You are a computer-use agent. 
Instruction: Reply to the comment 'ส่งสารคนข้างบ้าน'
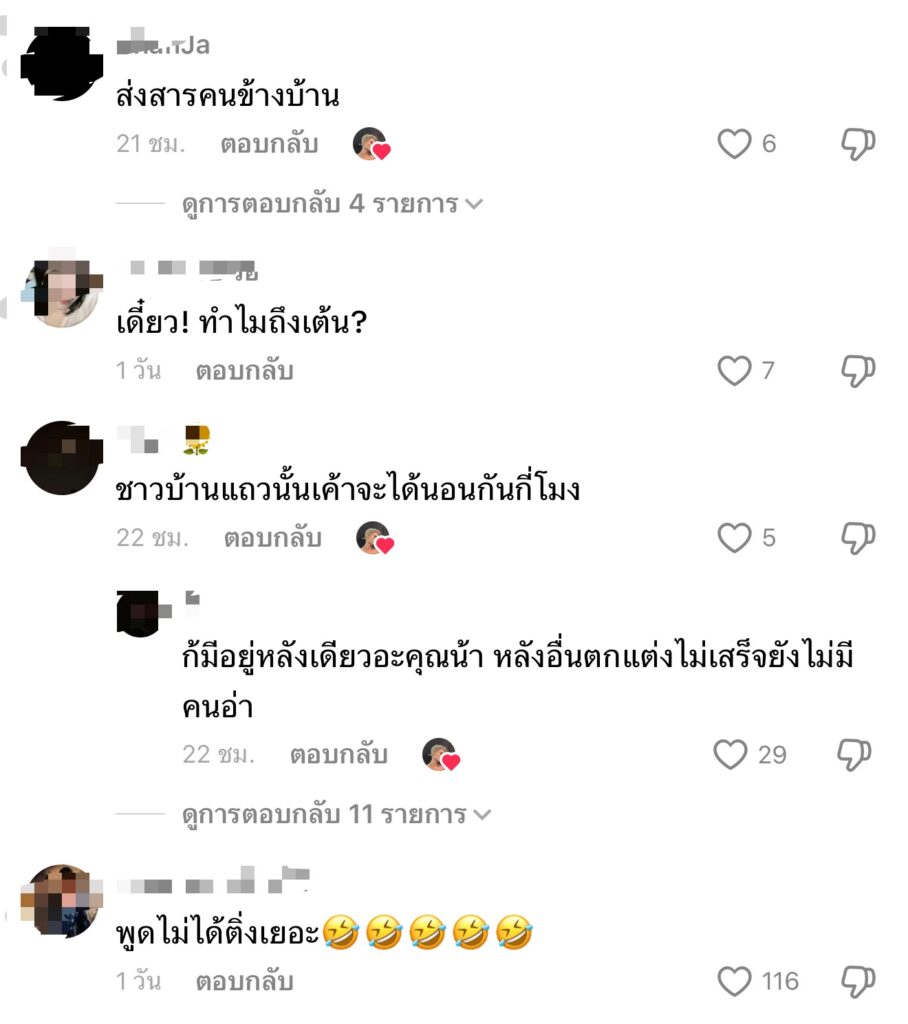point(269,144)
